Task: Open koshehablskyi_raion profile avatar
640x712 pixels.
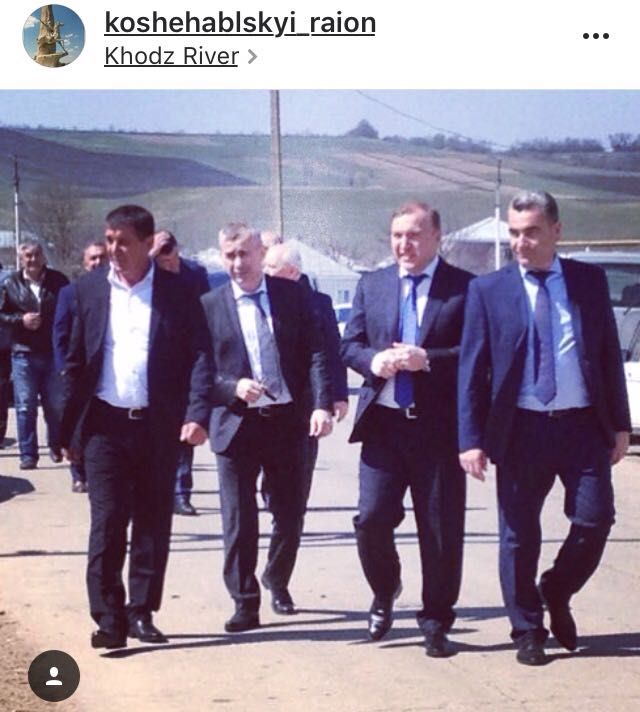Action: [x=54, y=36]
